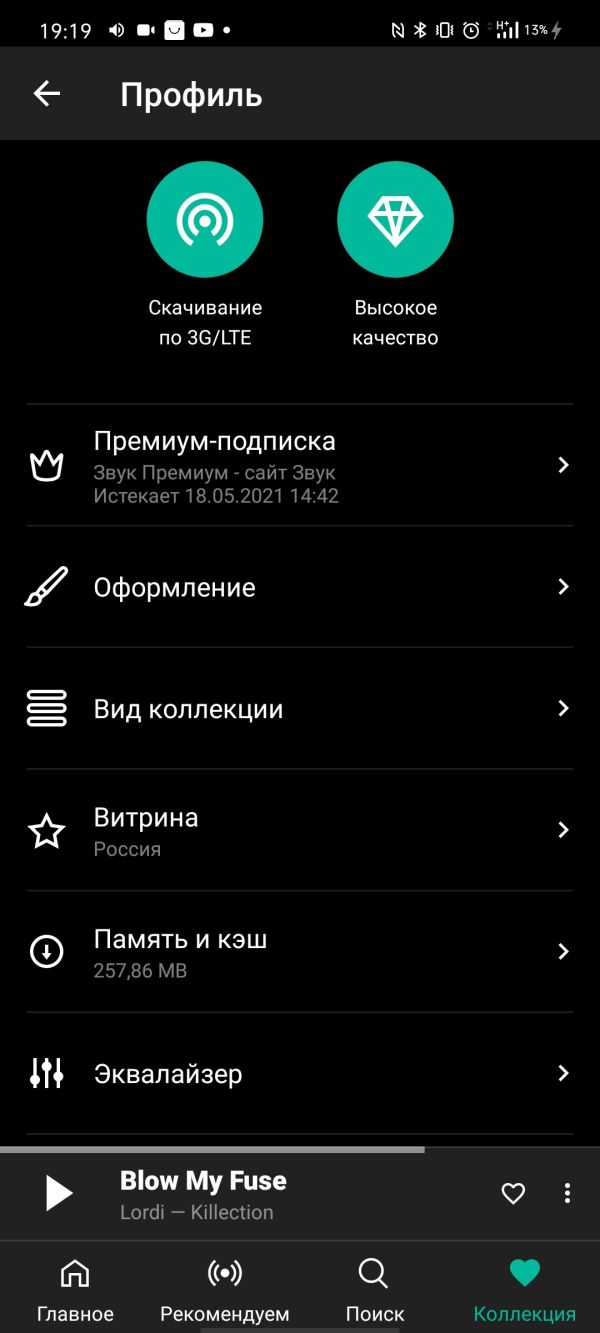Switch to the Рекомендуем tab
The width and height of the screenshot is (600, 1333).
click(x=224, y=1290)
